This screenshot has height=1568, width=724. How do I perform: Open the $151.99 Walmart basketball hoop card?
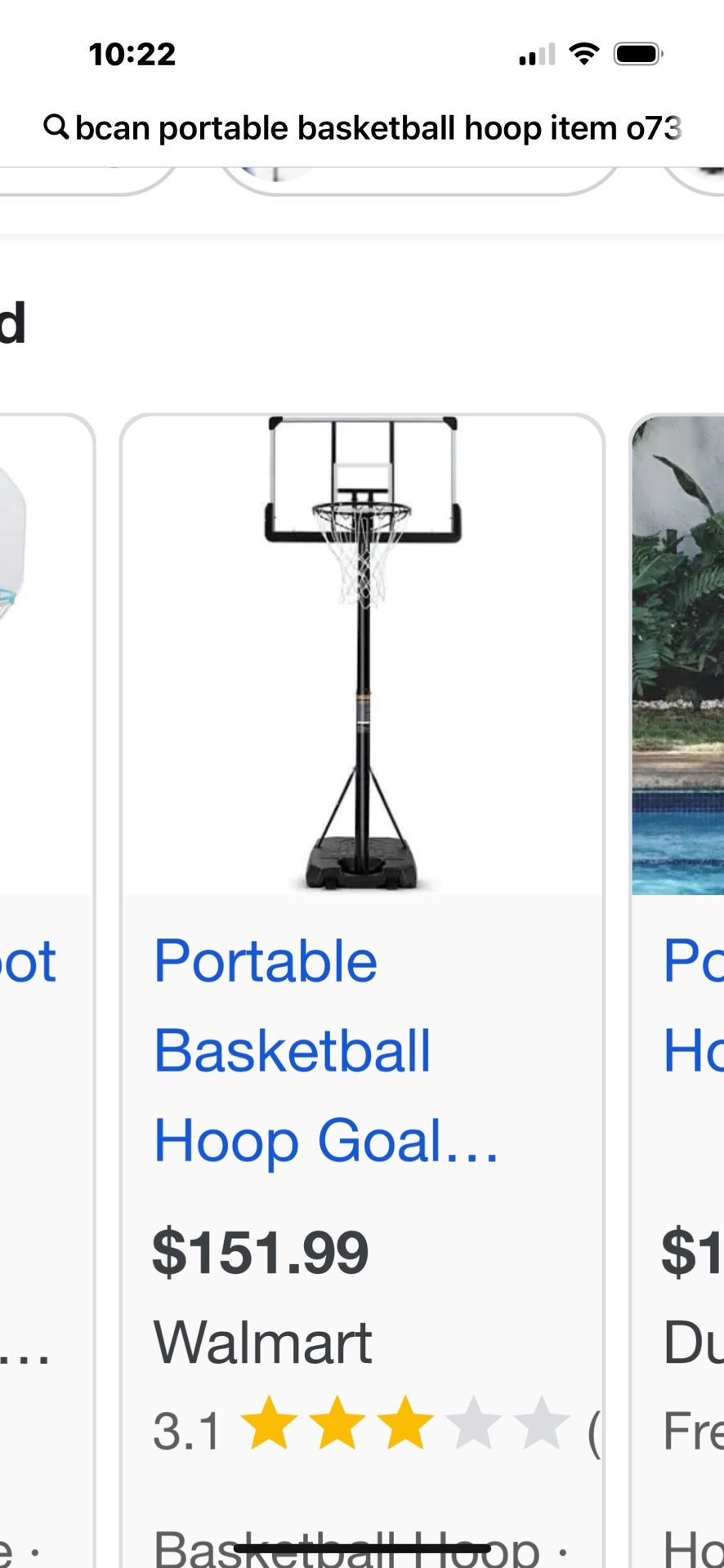tap(362, 990)
